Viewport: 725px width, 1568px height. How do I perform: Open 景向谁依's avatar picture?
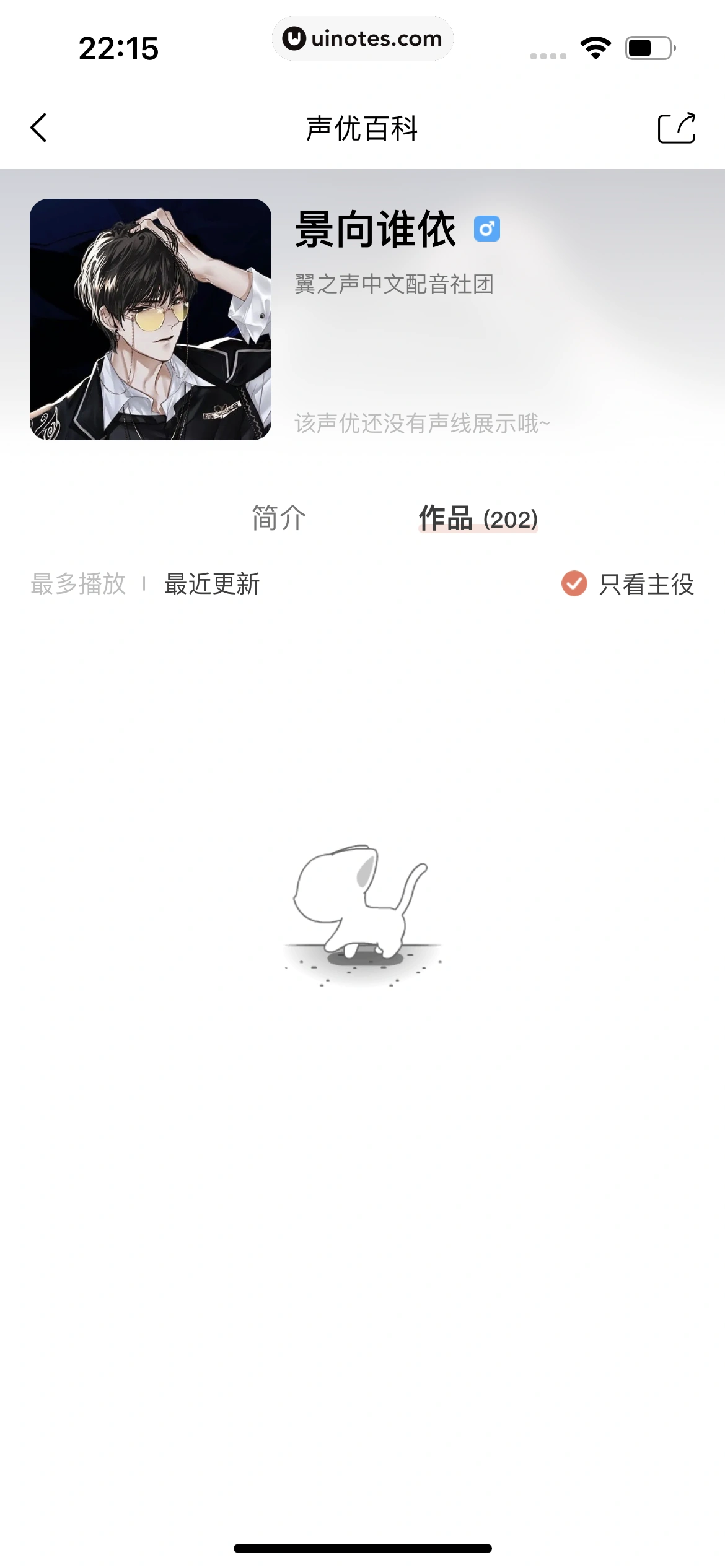pos(151,320)
